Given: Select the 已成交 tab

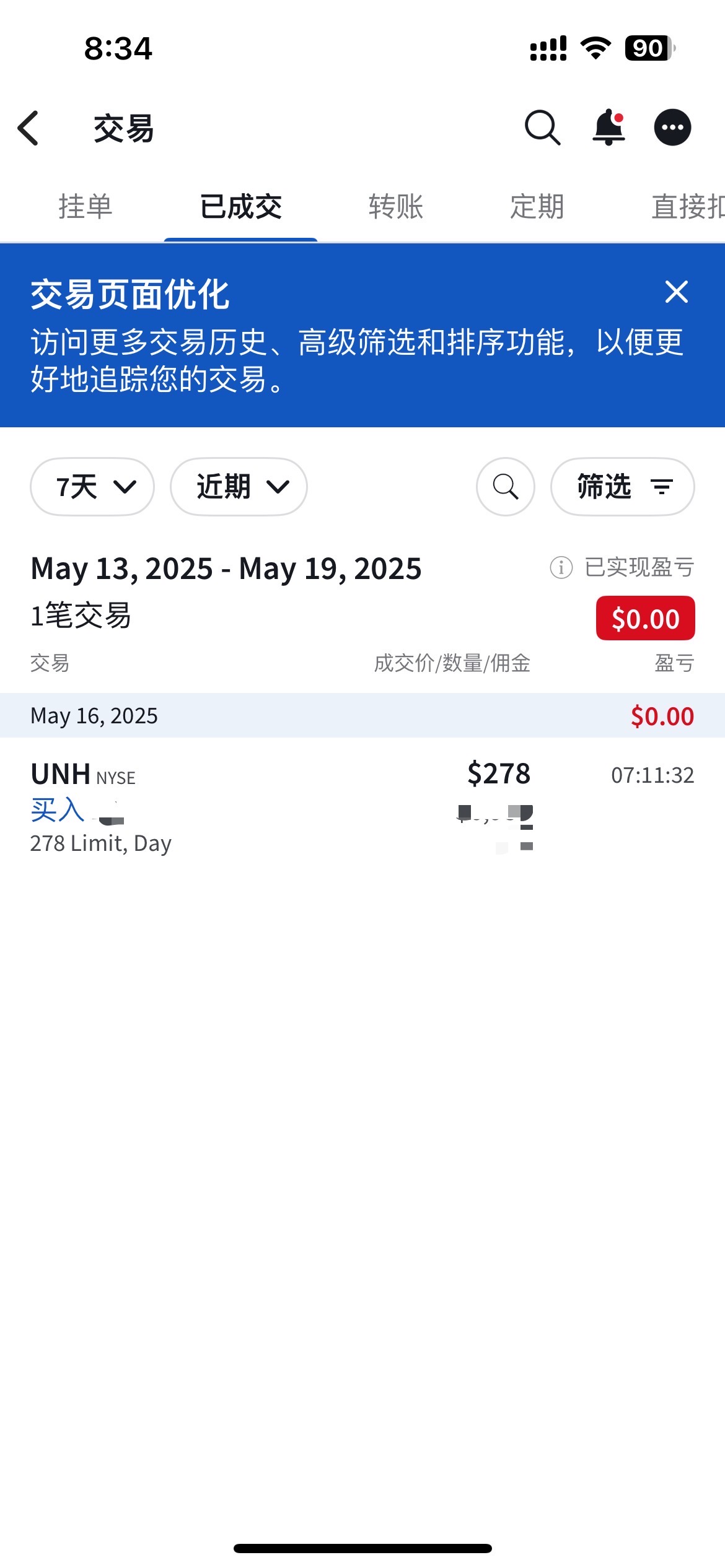Looking at the screenshot, I should point(240,206).
